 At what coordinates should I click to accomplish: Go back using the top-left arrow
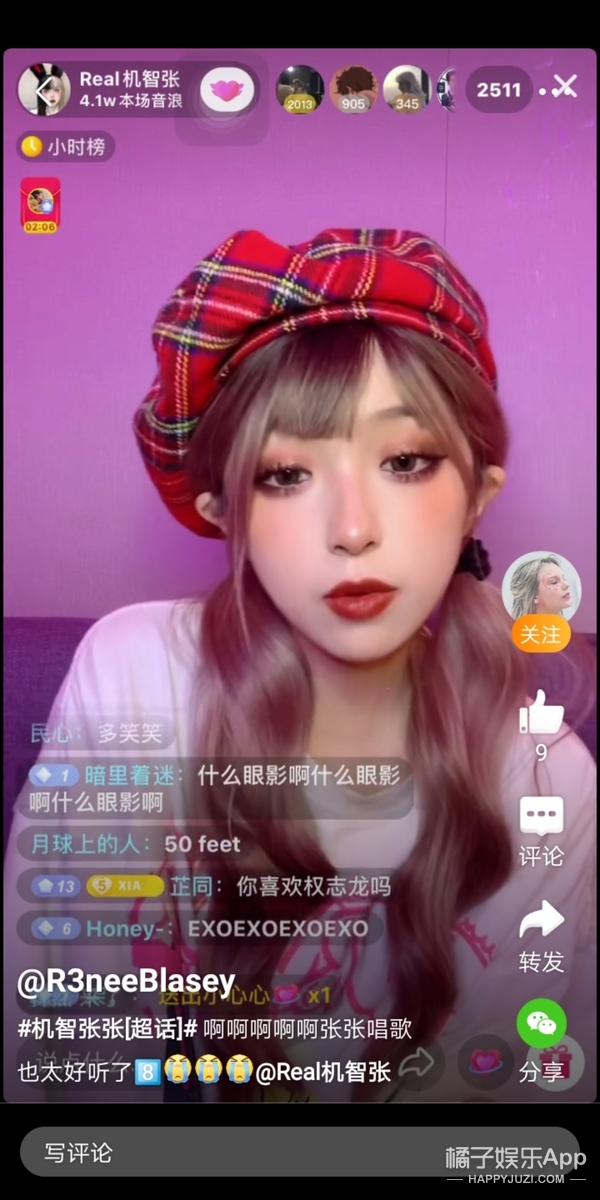42,91
